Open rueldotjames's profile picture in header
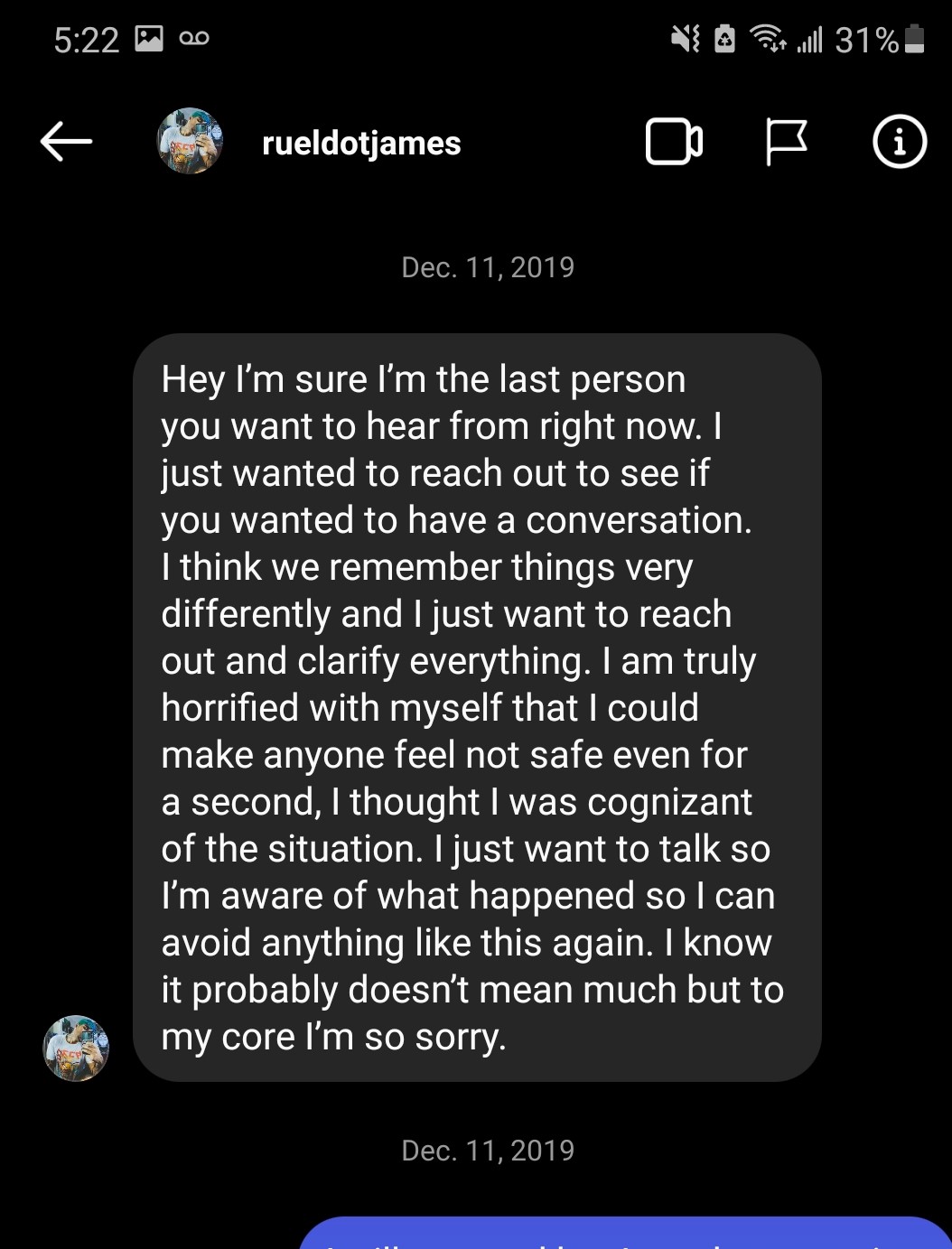Viewport: 952px width, 1249px height. [x=190, y=143]
